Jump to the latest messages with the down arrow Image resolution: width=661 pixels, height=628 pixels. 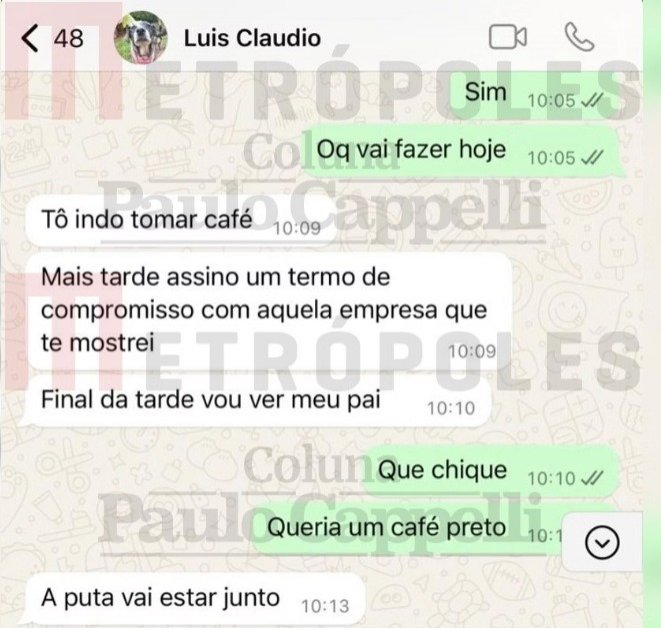click(603, 541)
